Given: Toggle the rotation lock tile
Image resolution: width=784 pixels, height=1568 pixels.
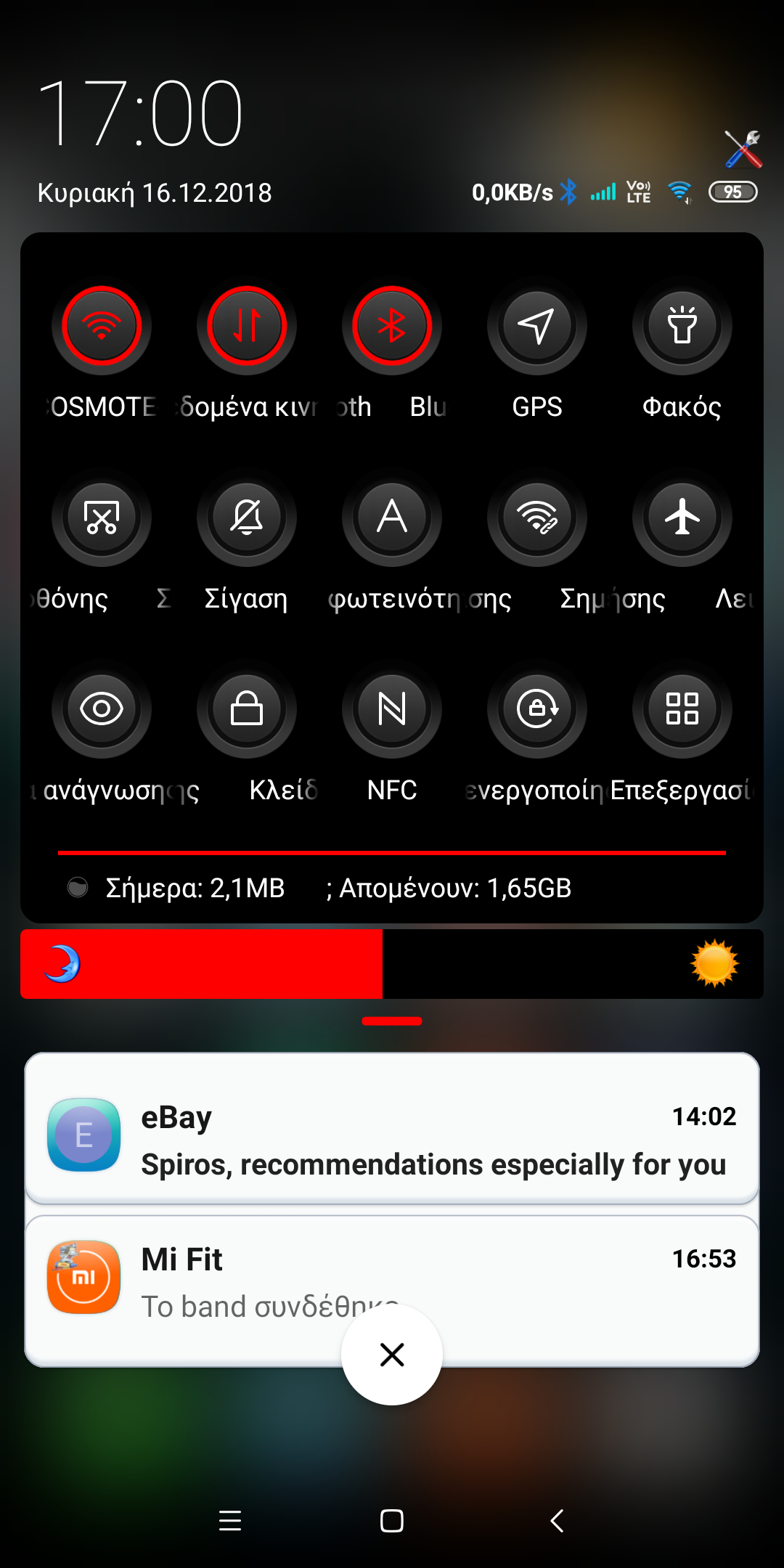Looking at the screenshot, I should pos(537,709).
